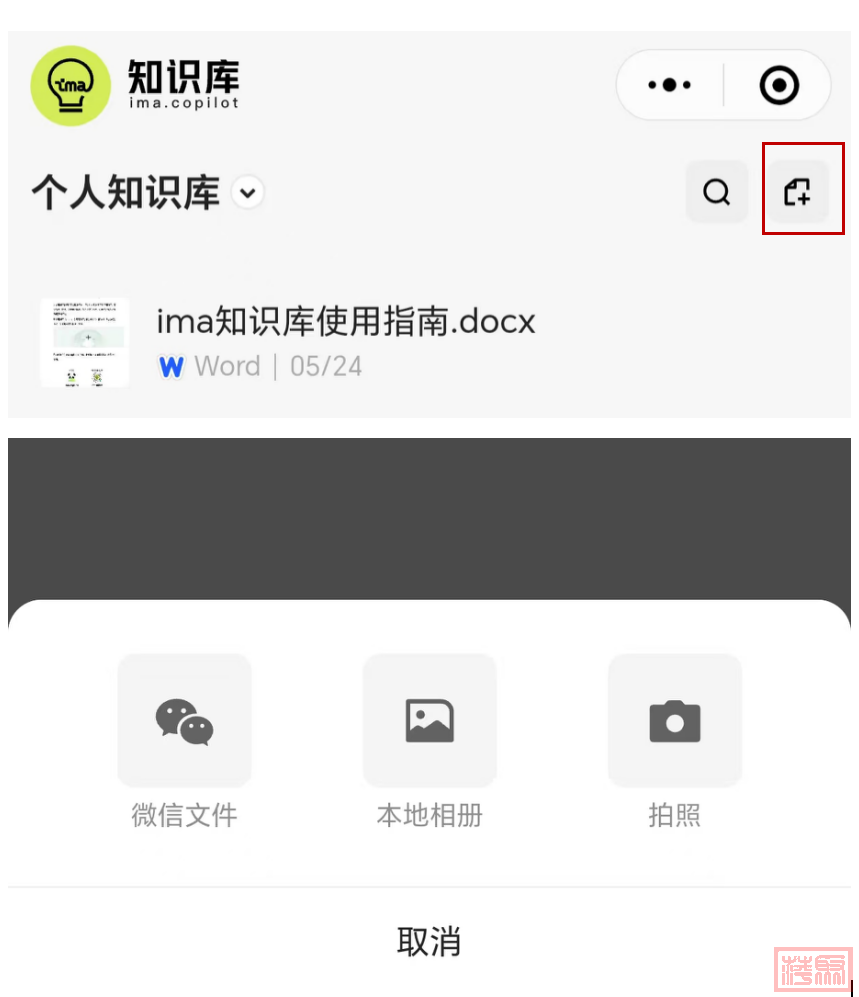Open the mini program more-options menu
Screen dimensions: 859x997
[669, 85]
